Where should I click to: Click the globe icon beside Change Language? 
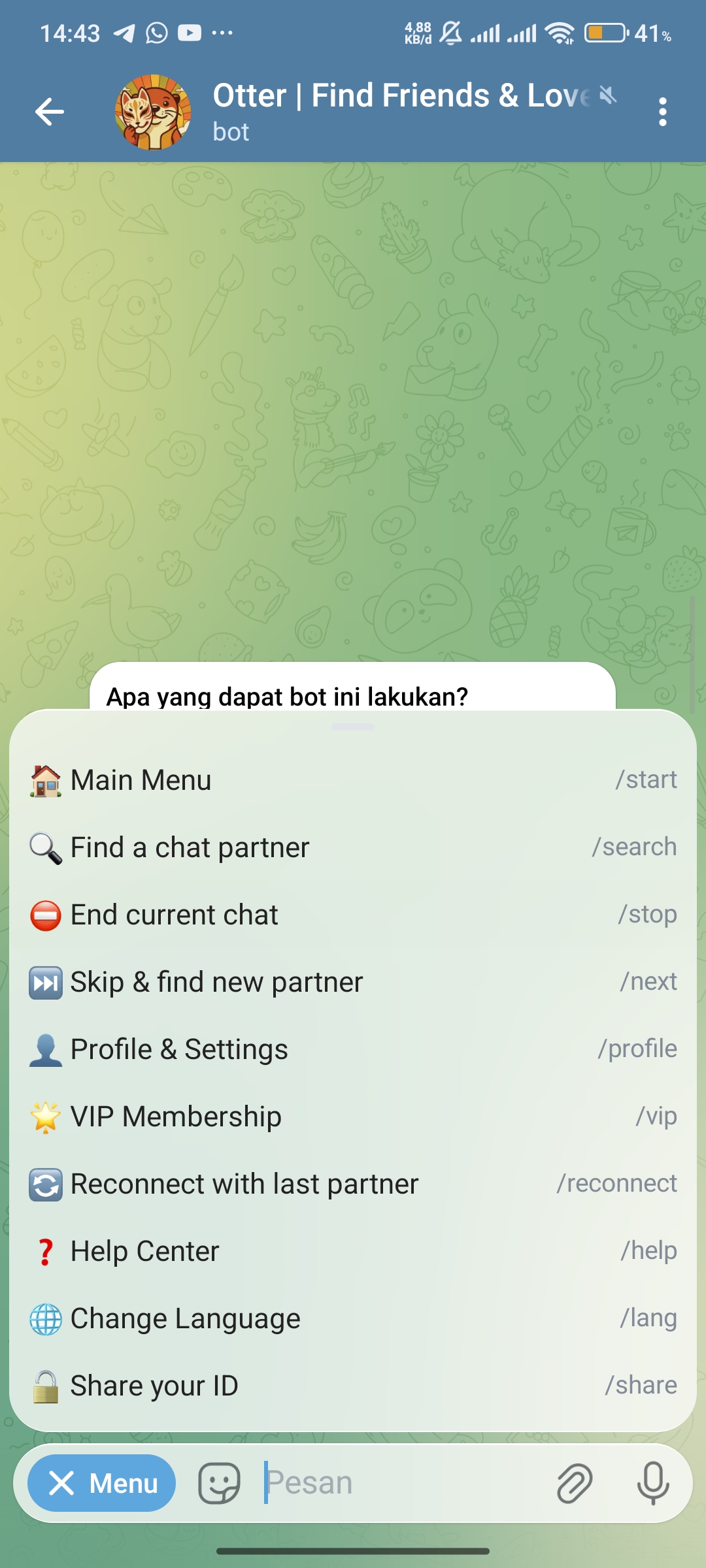point(44,1318)
